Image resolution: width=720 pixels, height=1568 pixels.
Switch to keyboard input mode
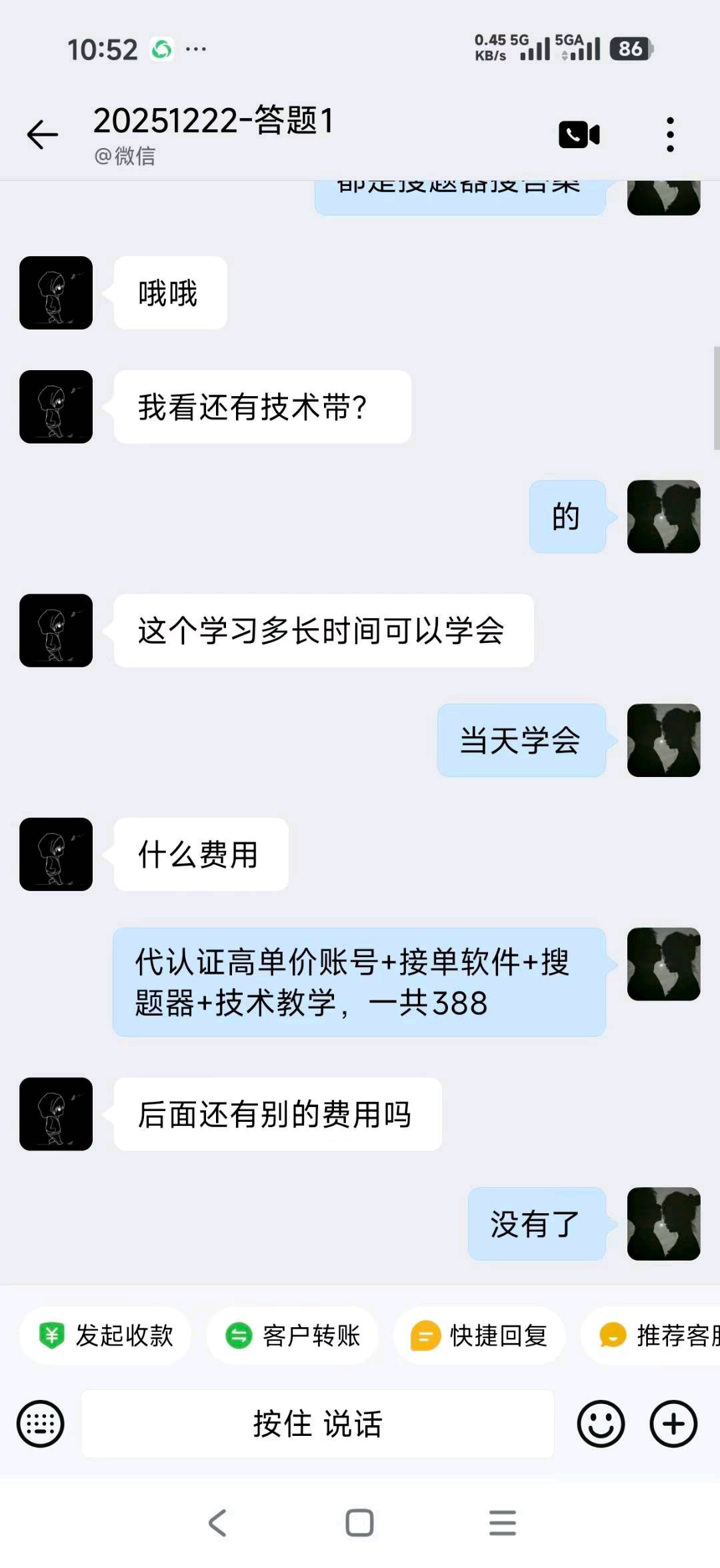pos(40,1424)
